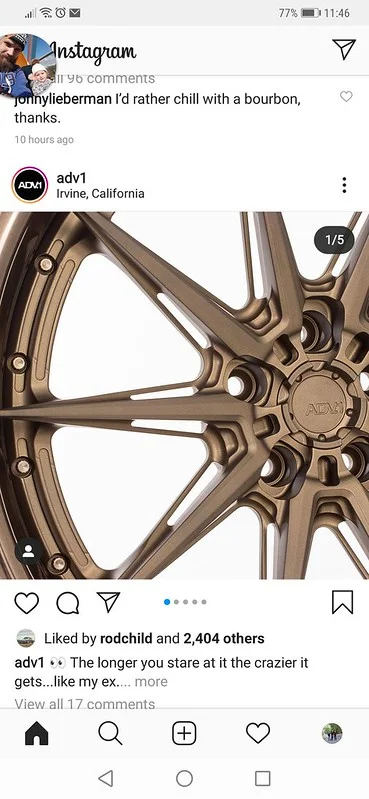Share the adv1 post via paper plane
Viewport: 369px width, 799px height.
(108, 602)
